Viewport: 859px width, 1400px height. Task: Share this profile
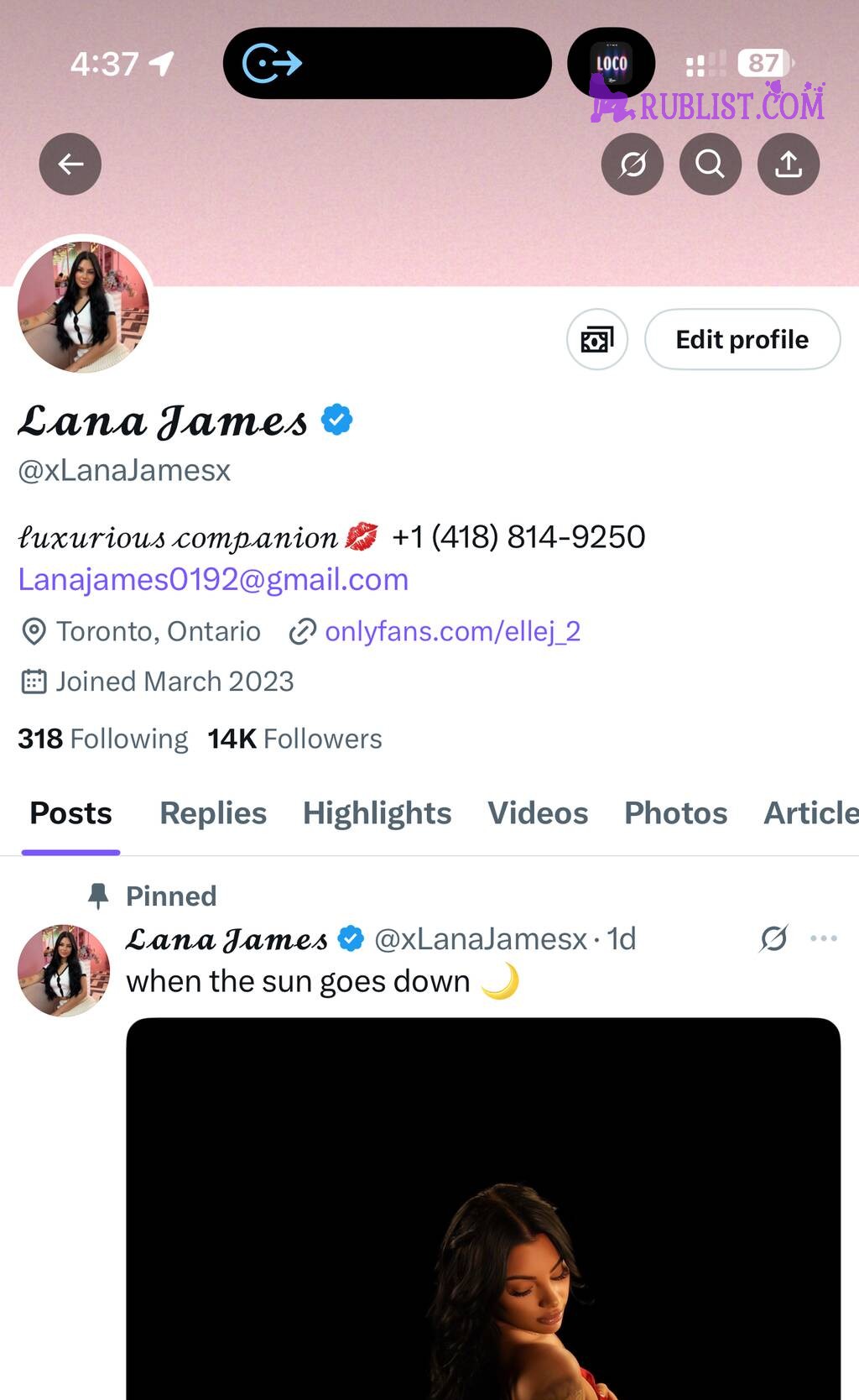(788, 164)
